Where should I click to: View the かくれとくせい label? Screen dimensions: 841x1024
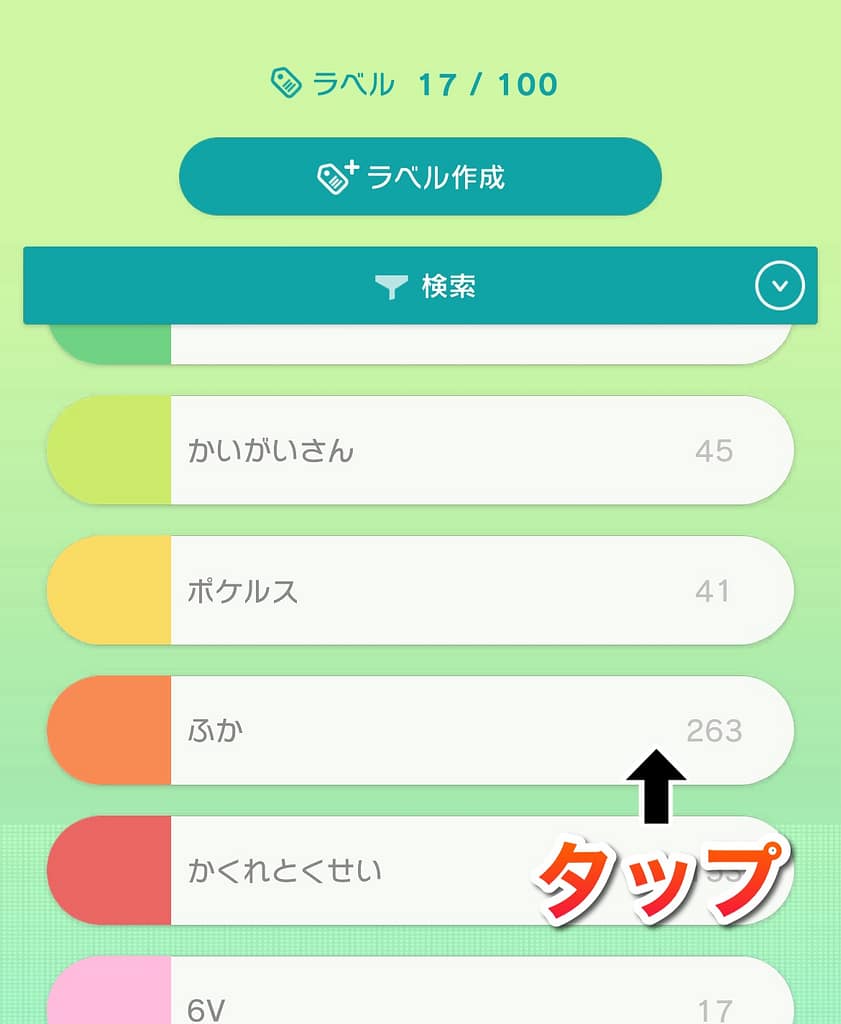[350, 870]
